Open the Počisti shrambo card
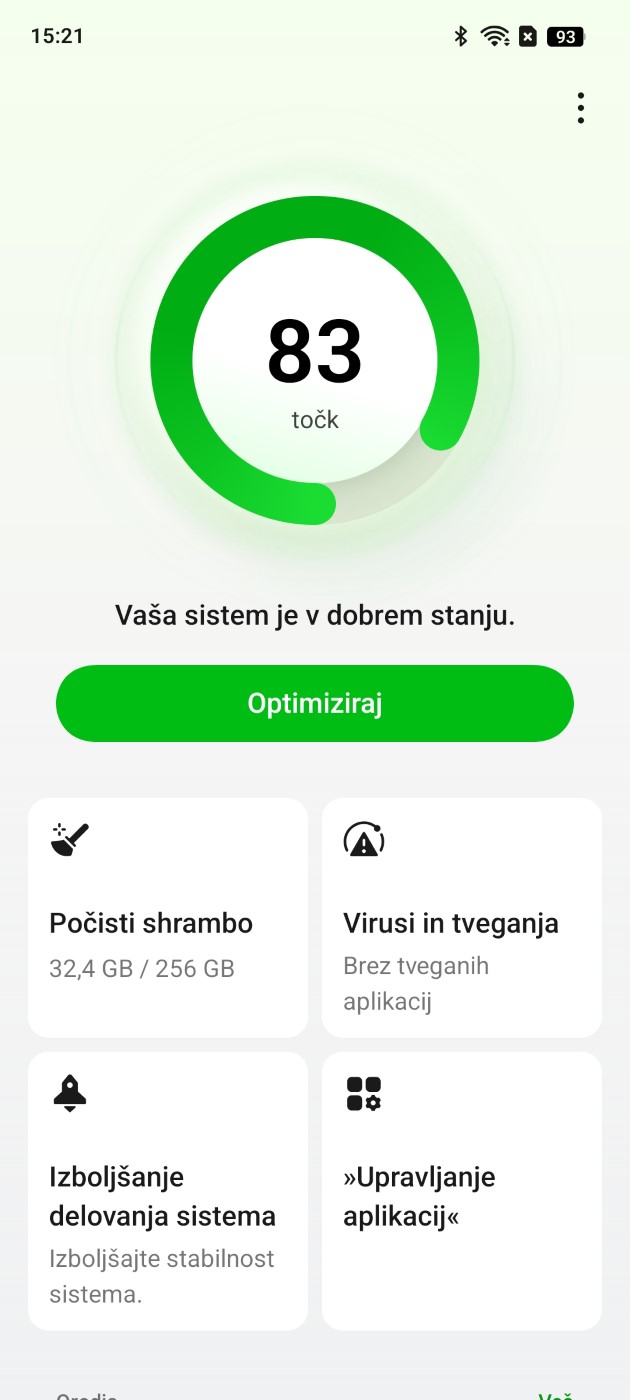This screenshot has height=1400, width=630. (168, 917)
